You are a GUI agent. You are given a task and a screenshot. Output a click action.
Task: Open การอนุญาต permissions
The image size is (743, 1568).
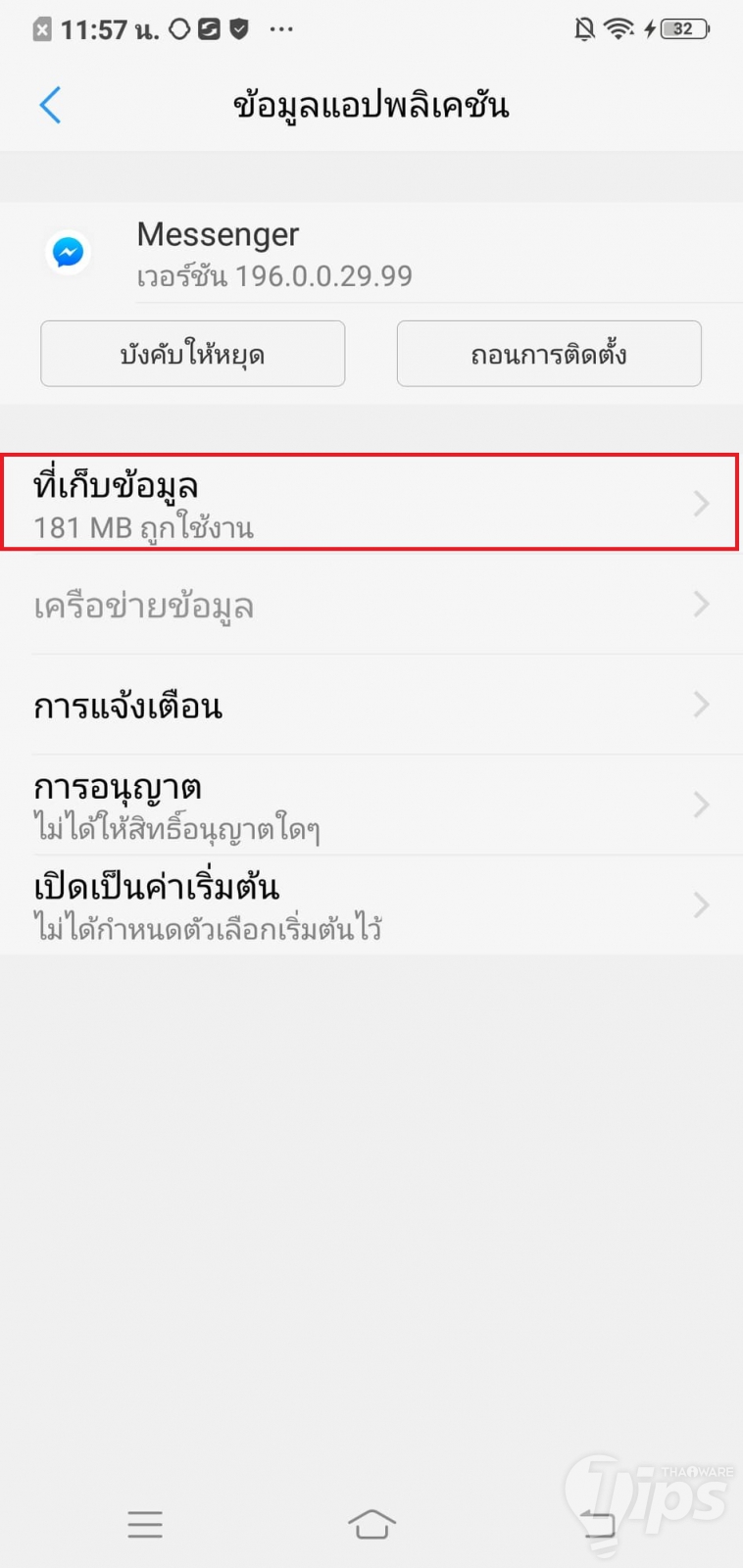pyautogui.click(x=371, y=806)
